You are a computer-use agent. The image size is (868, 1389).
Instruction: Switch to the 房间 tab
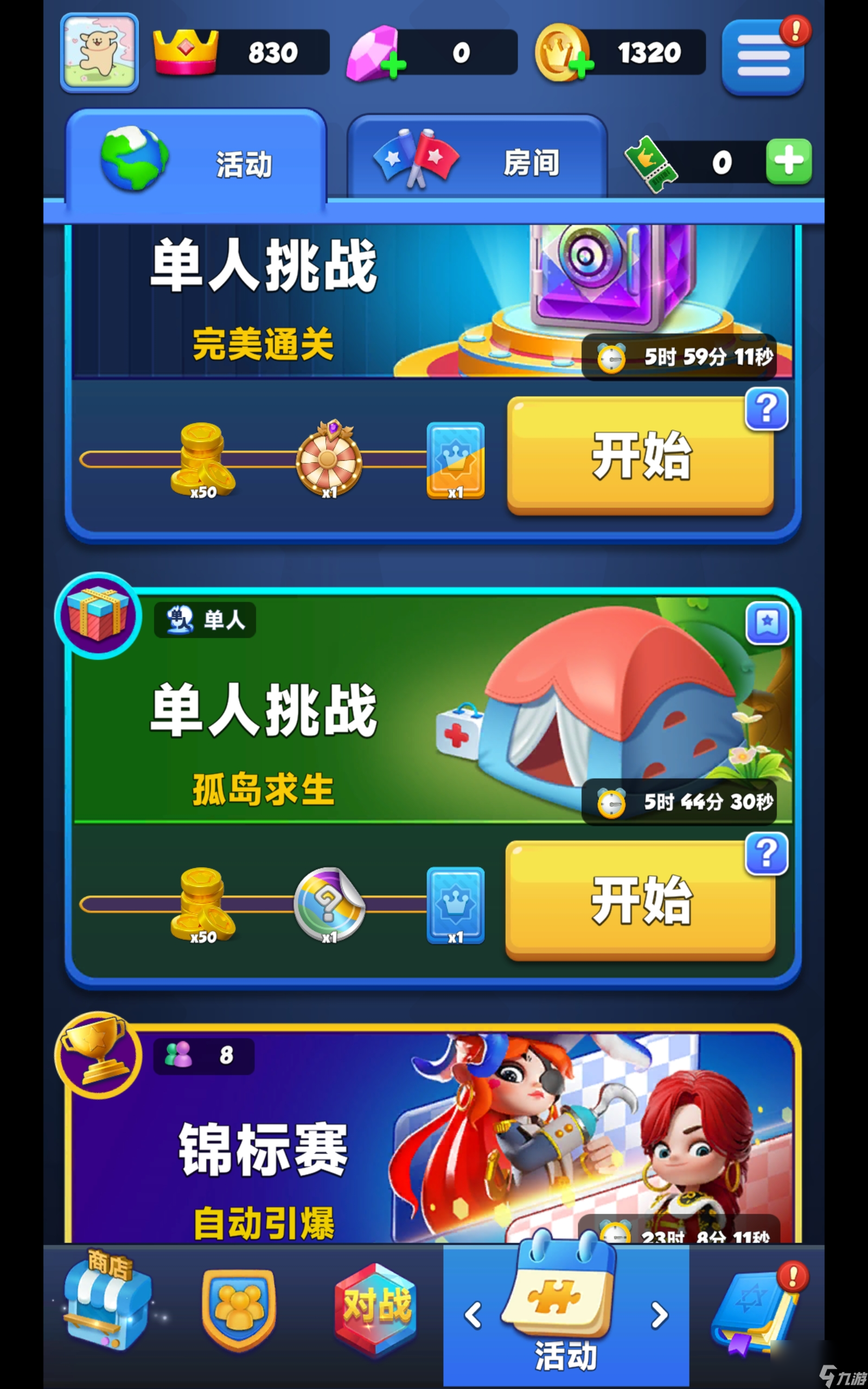[476, 161]
